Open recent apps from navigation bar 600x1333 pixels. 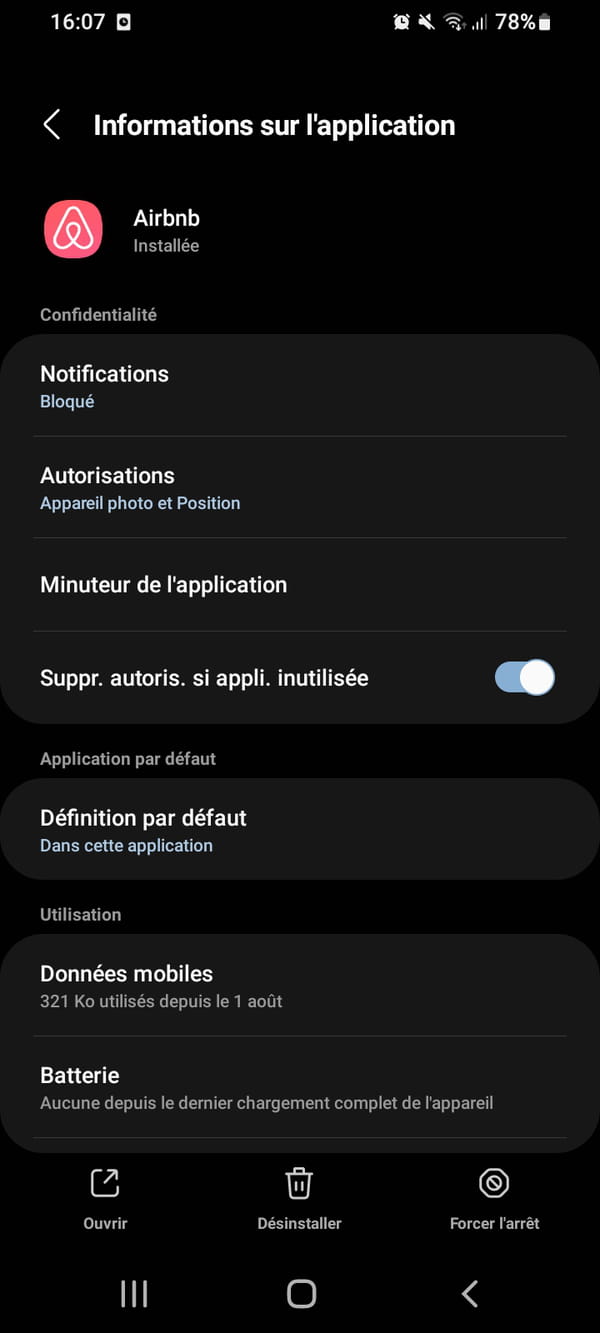(x=133, y=1294)
